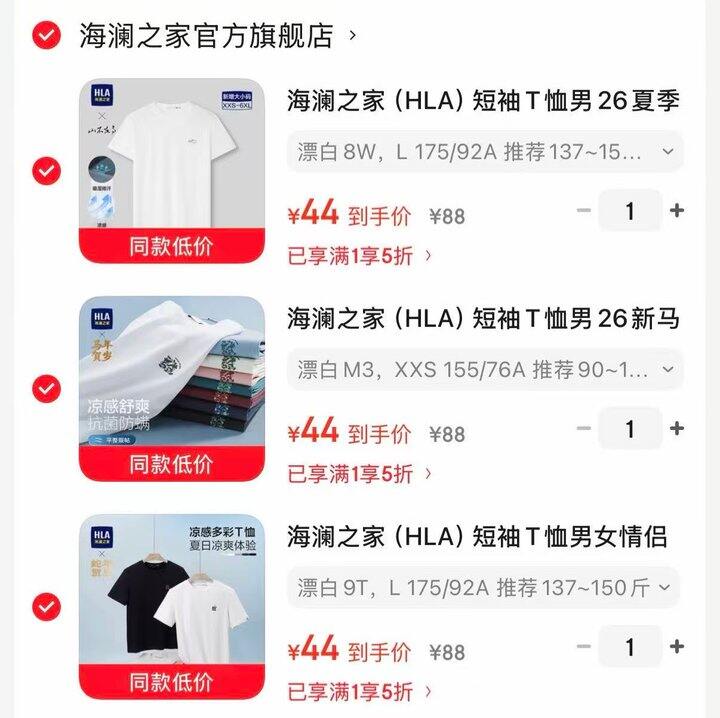Image resolution: width=720 pixels, height=718 pixels.
Task: Deselect the 26新马 T-shirt item checkbox
Action: click(46, 389)
